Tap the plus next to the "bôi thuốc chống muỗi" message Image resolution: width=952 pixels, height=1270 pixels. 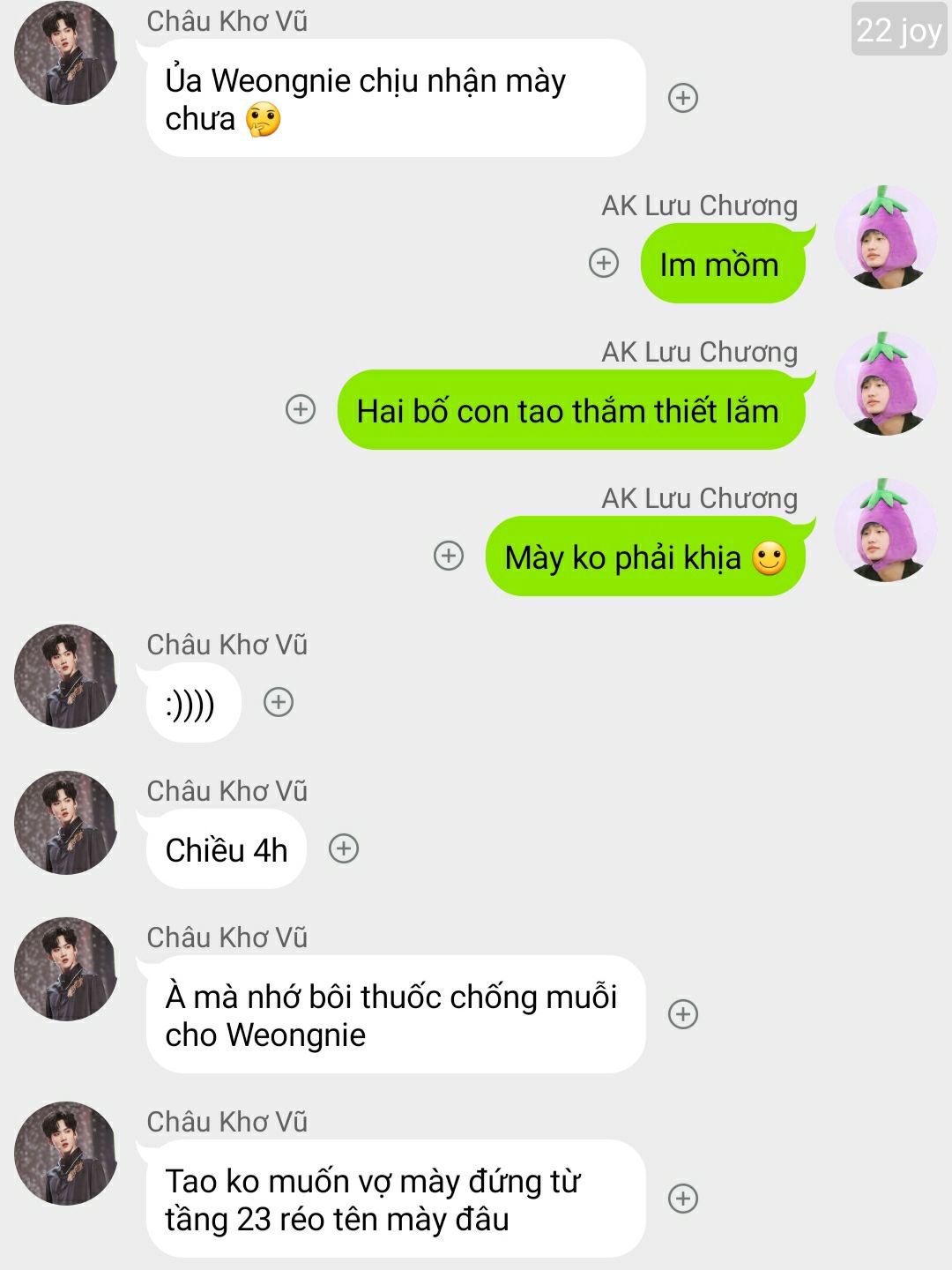click(x=683, y=1014)
